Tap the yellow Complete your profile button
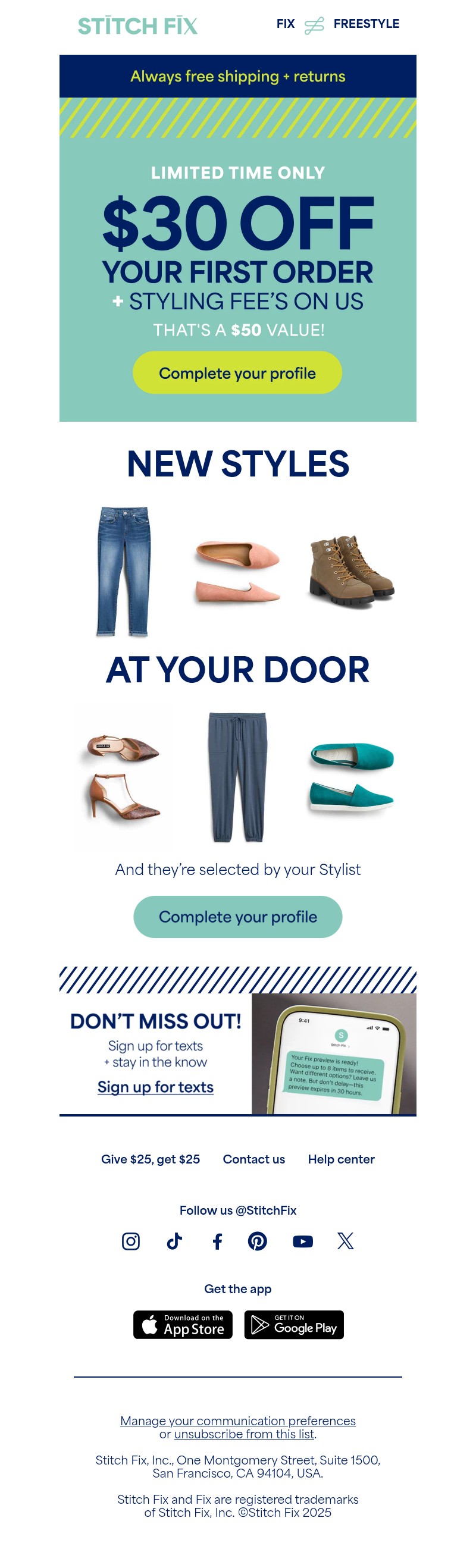 [x=237, y=372]
